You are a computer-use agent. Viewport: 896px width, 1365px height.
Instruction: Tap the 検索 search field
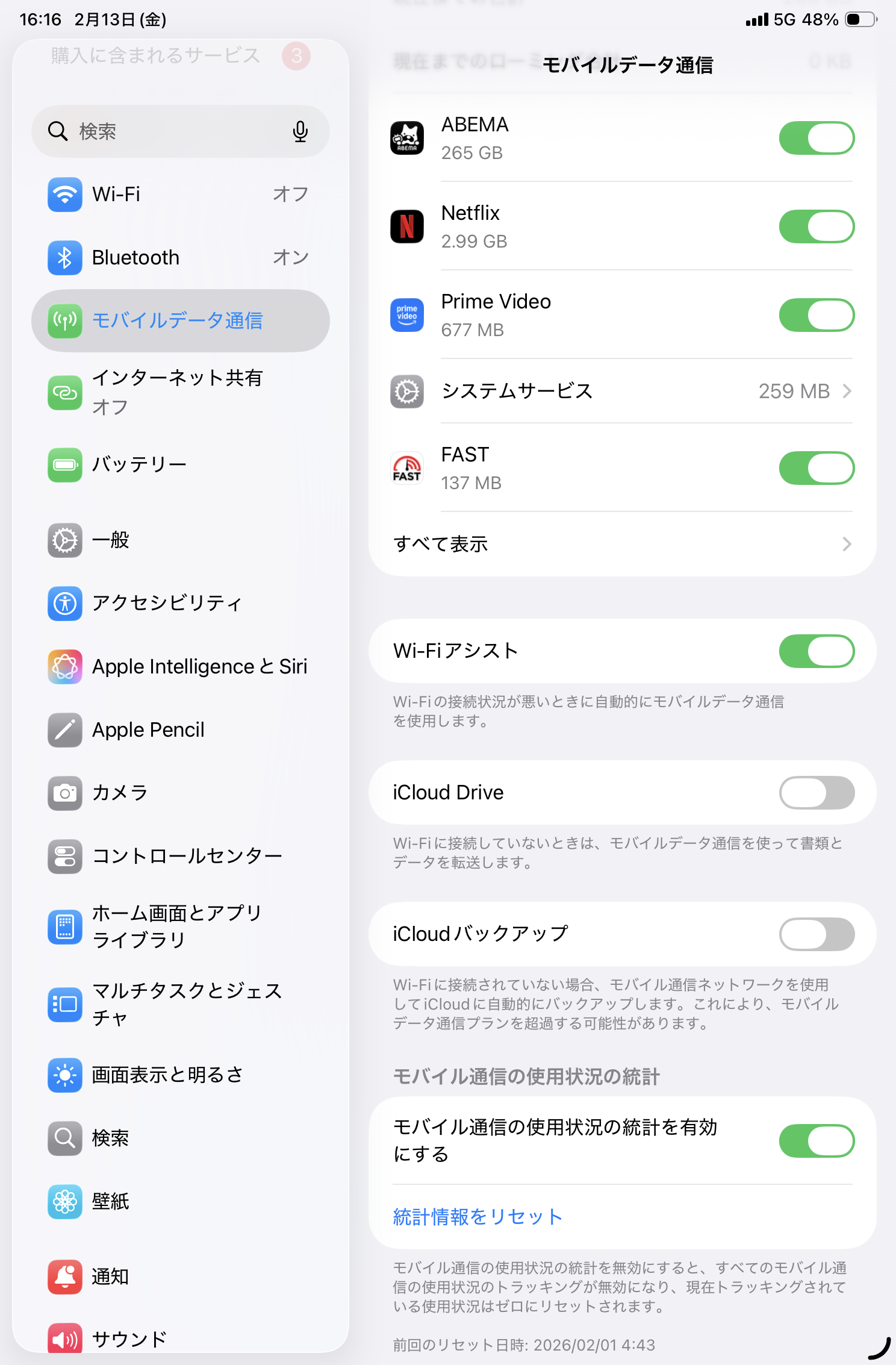[175, 131]
